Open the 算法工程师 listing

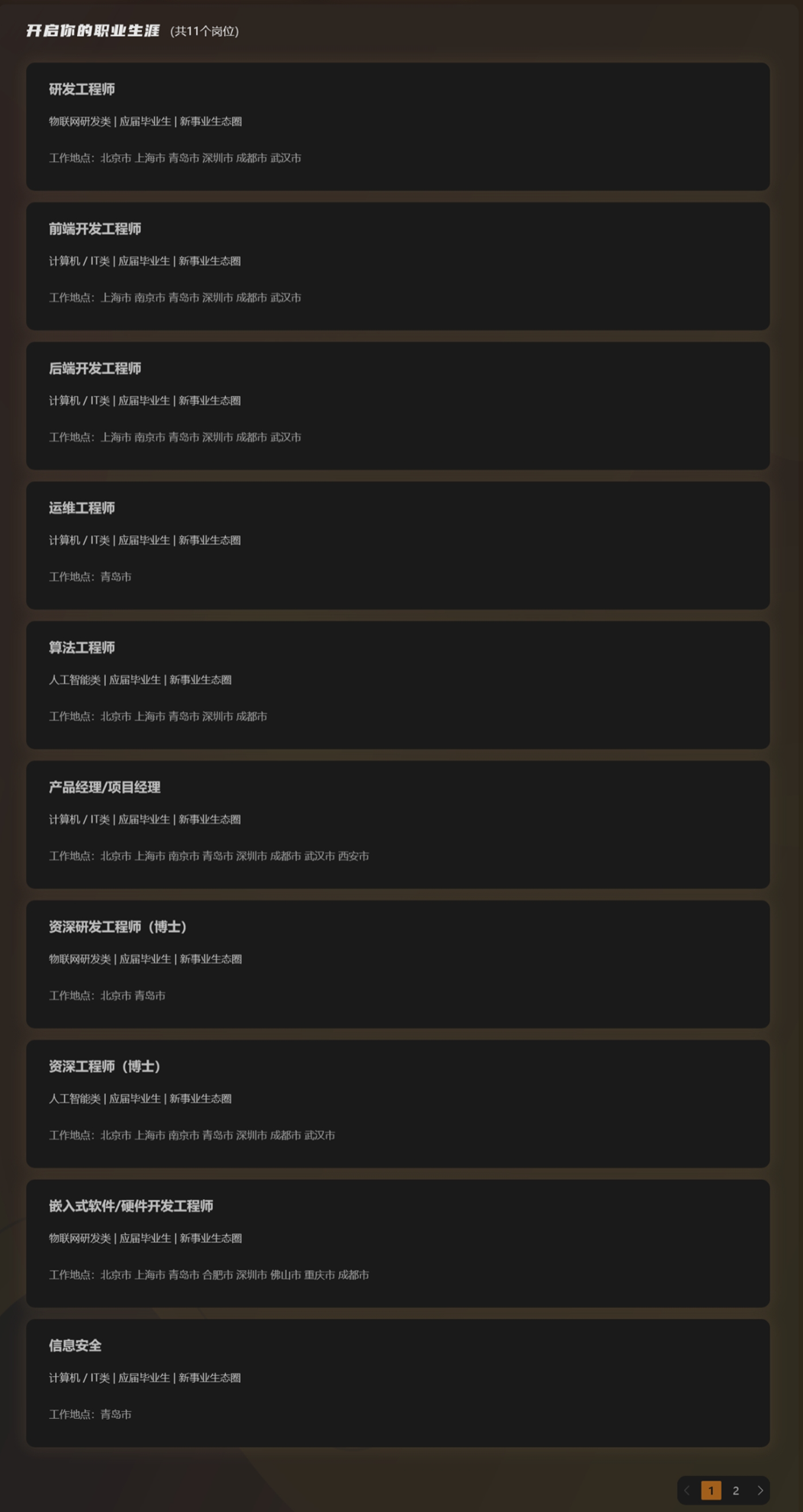82,648
